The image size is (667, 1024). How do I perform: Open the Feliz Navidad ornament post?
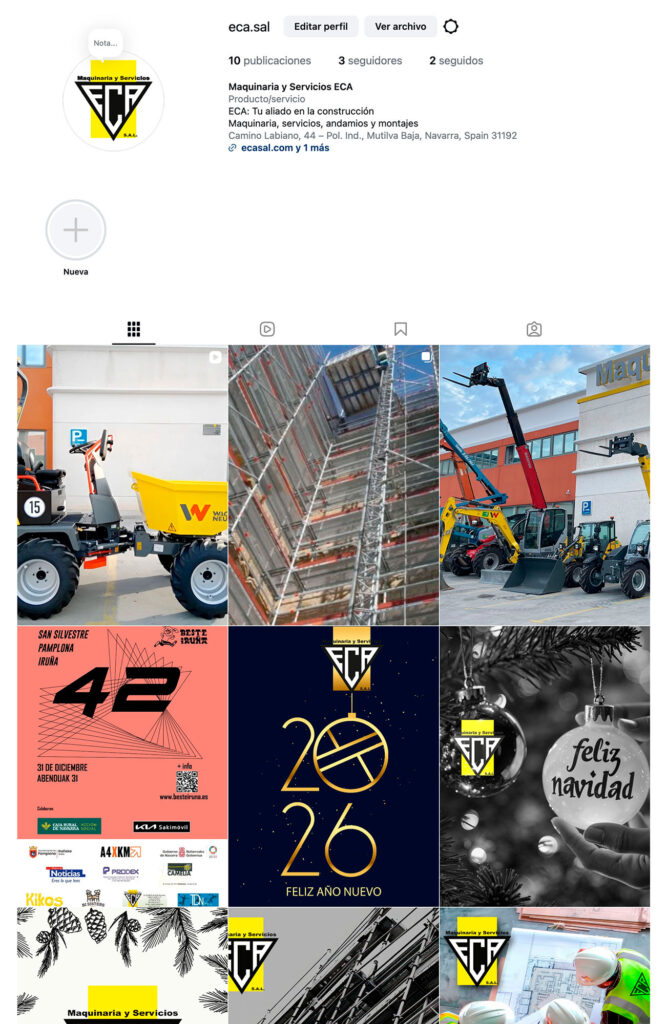click(545, 766)
